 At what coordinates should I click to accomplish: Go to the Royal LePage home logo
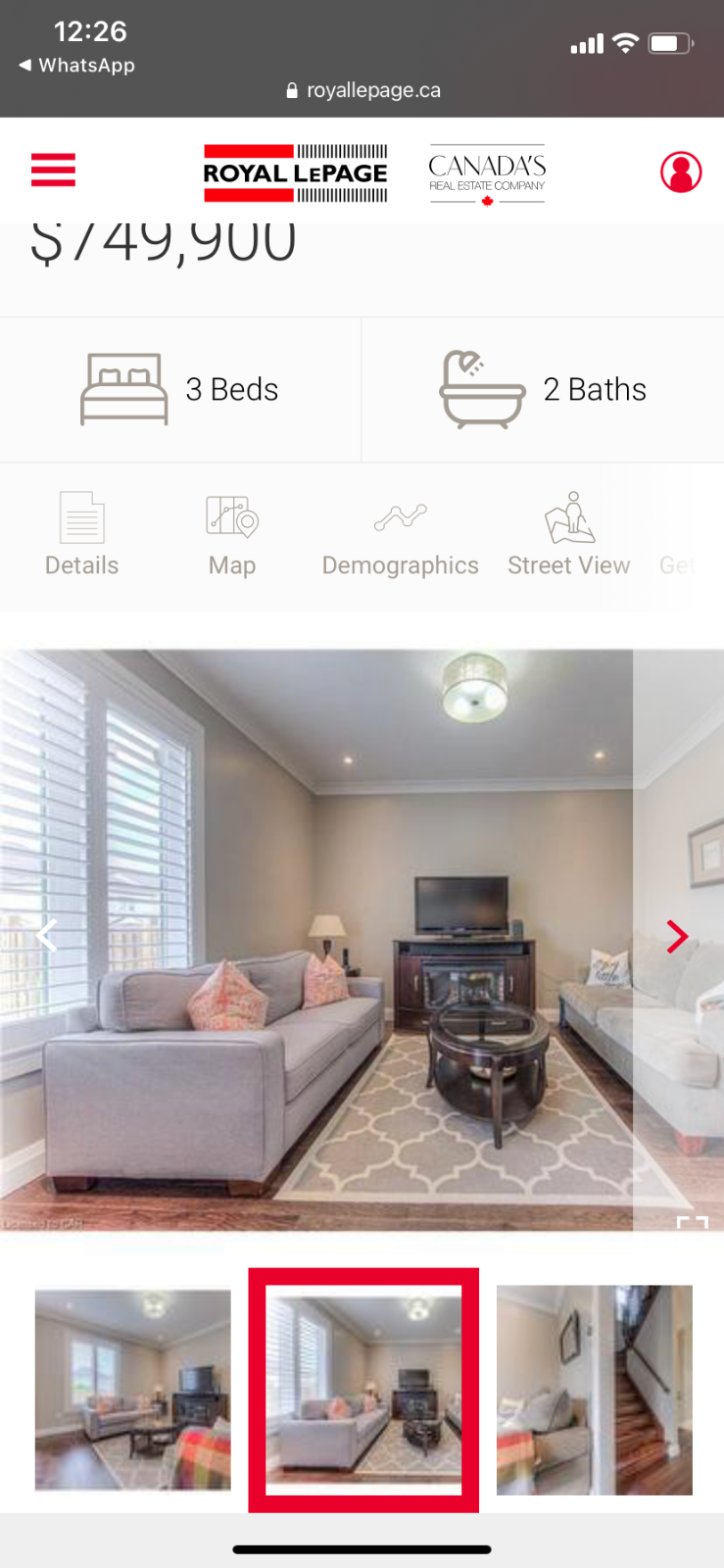[x=295, y=173]
